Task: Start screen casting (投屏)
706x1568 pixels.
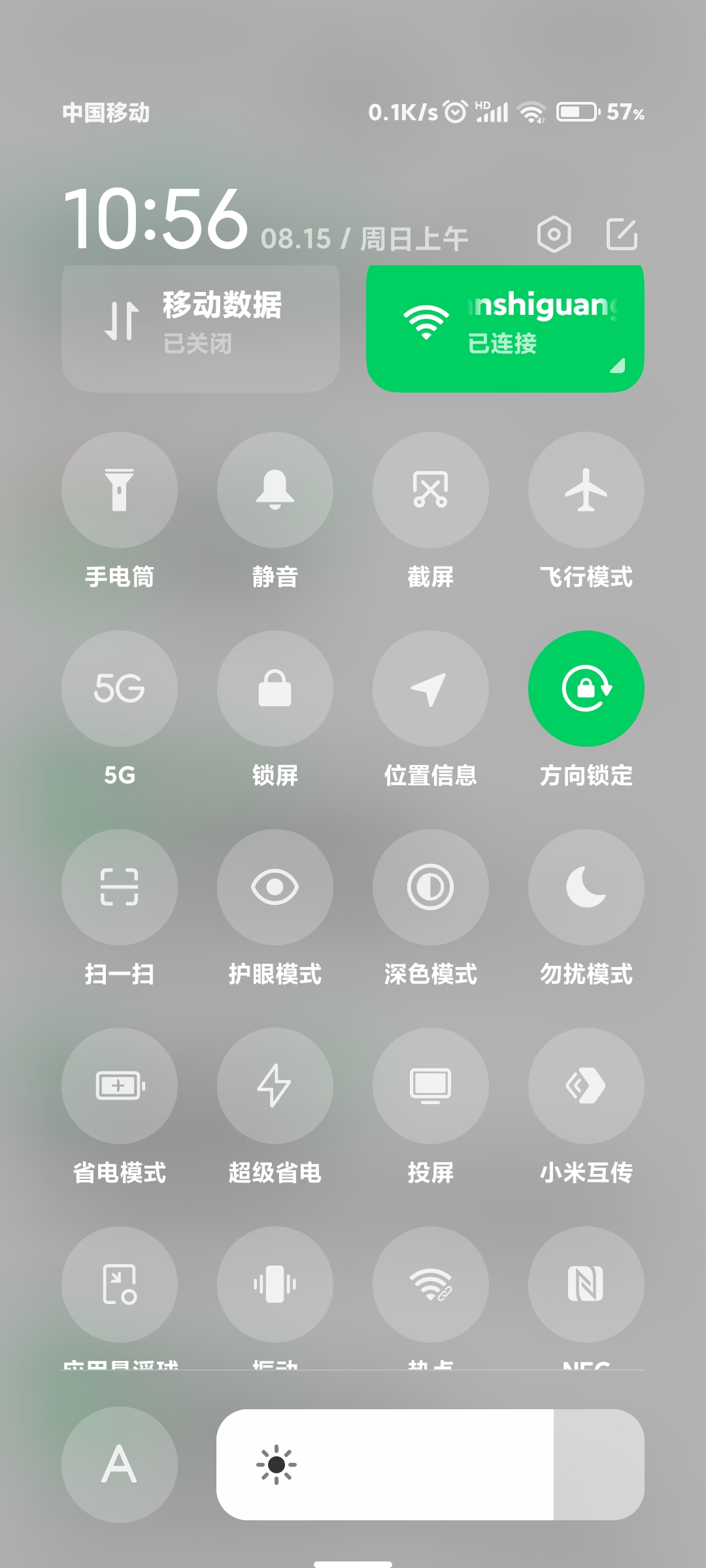Action: 431,1086
